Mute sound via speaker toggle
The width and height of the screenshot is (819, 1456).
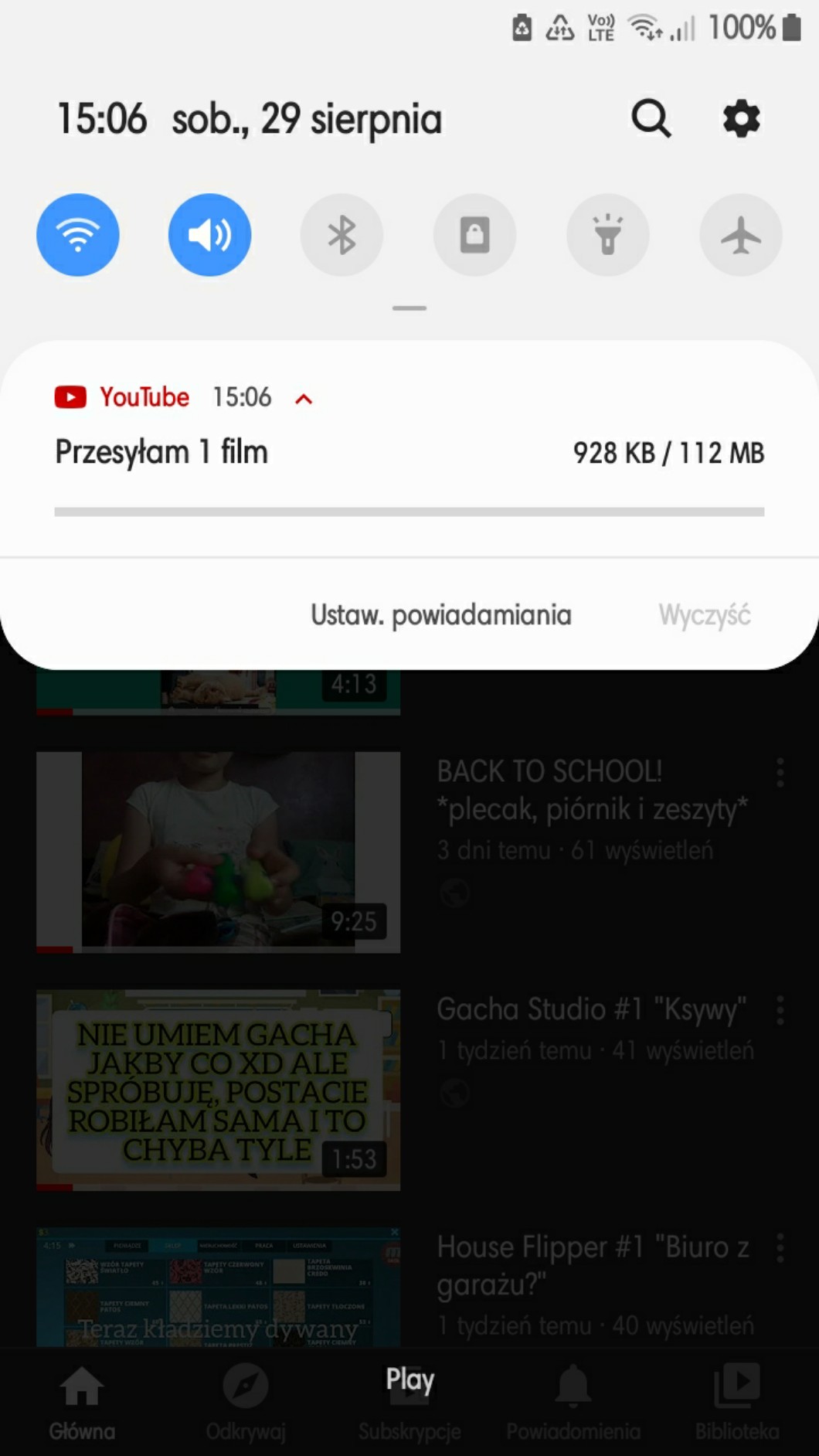coord(210,235)
